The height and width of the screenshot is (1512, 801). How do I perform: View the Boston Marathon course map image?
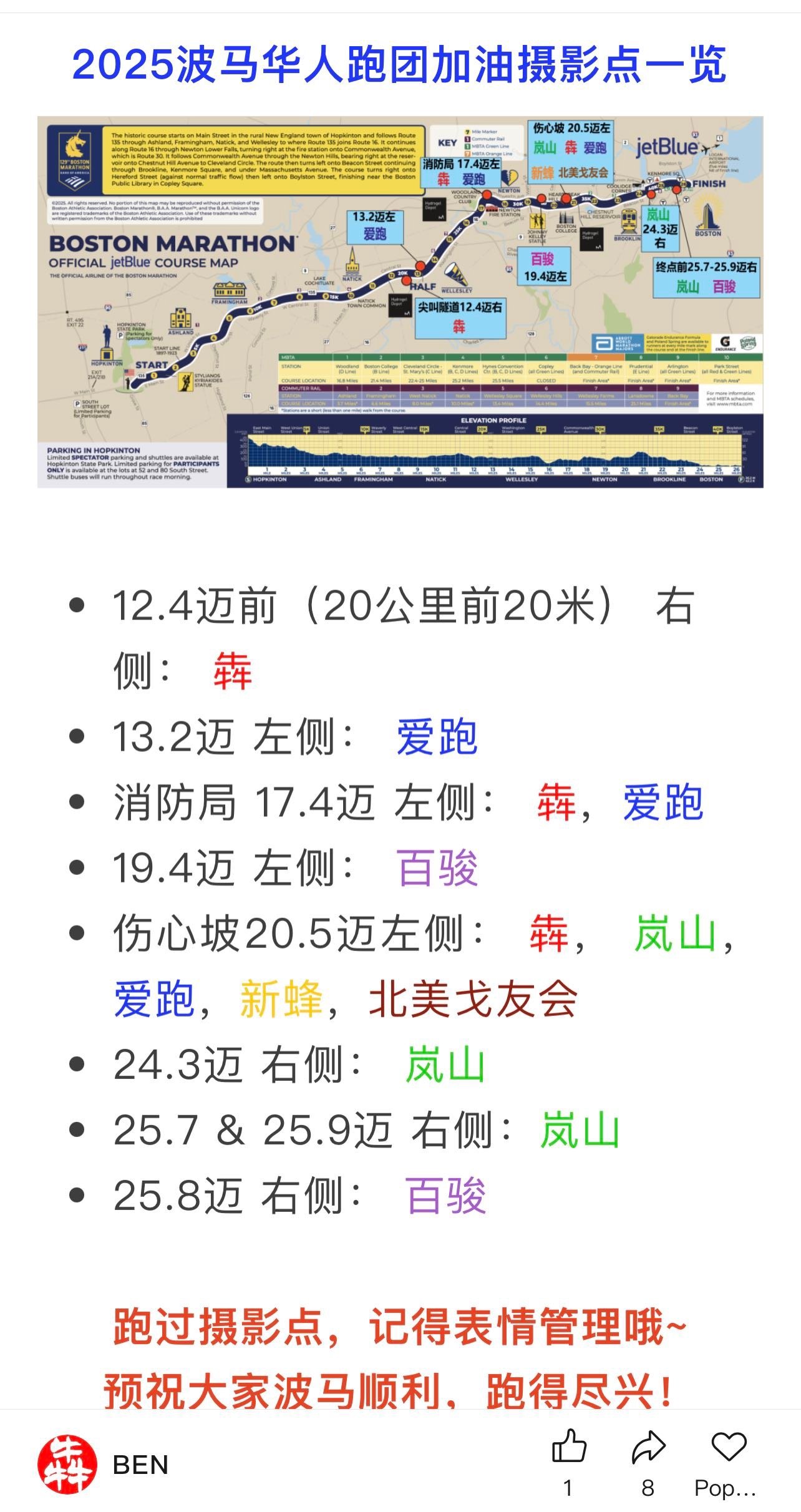pyautogui.click(x=400, y=302)
